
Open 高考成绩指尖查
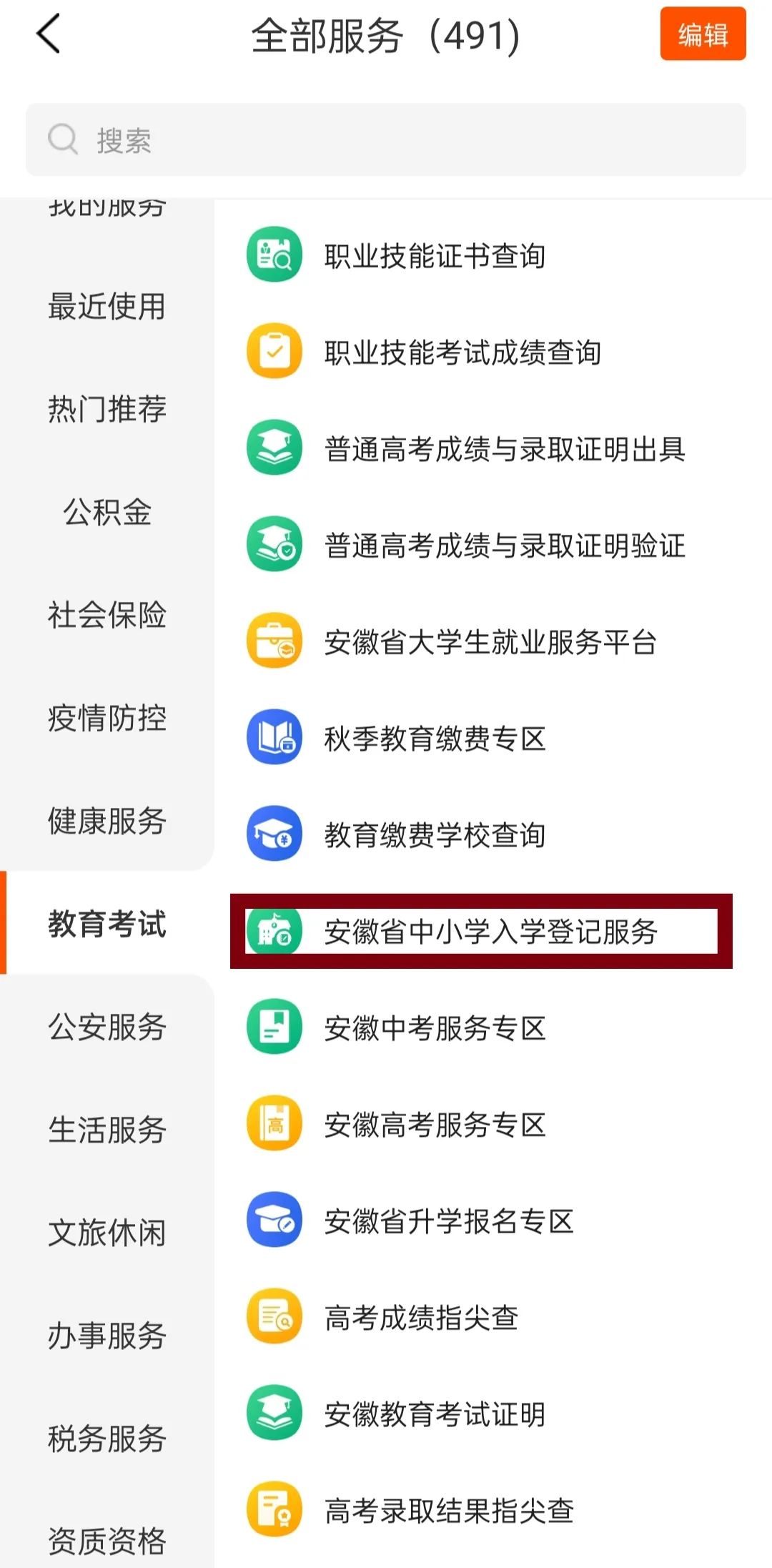(x=420, y=1318)
